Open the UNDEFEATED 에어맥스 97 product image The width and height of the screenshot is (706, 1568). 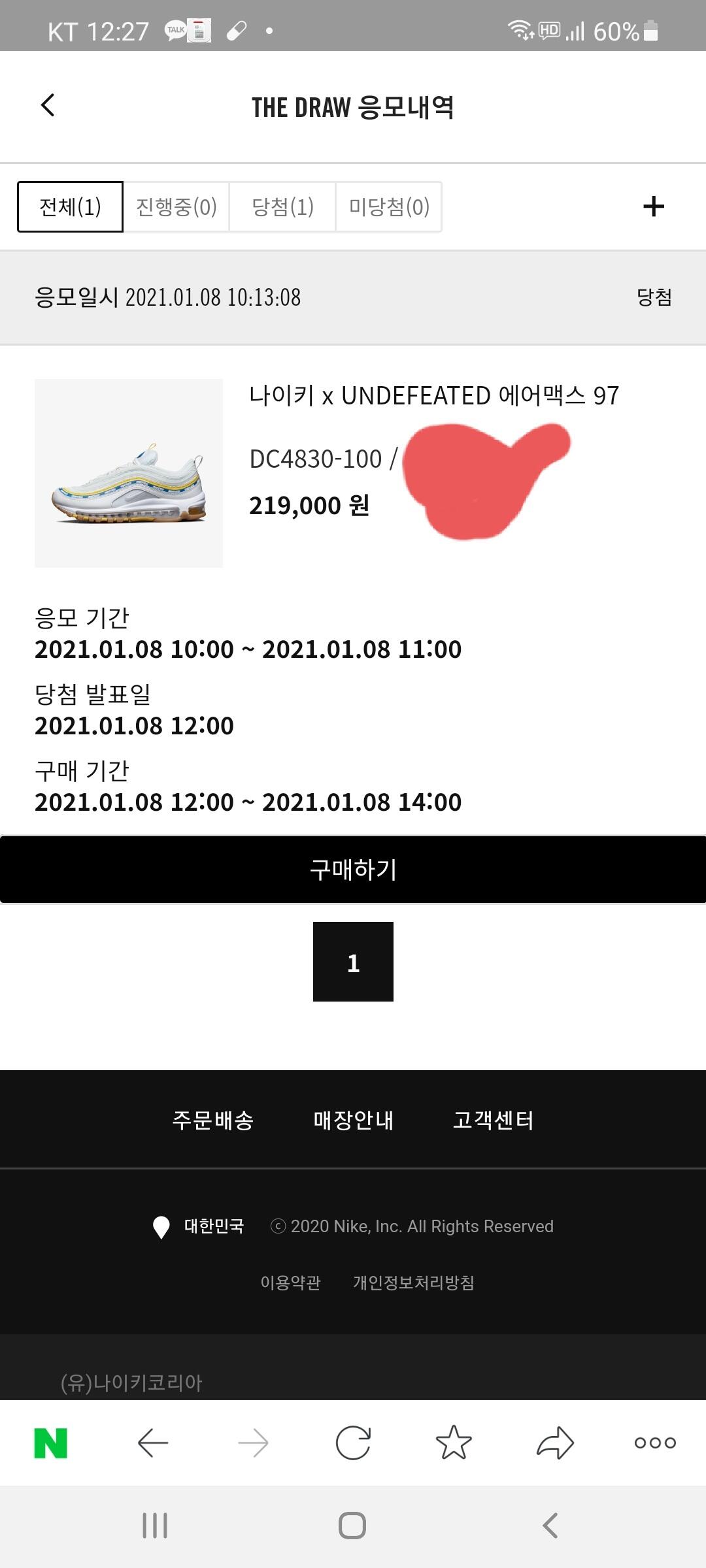pos(129,473)
